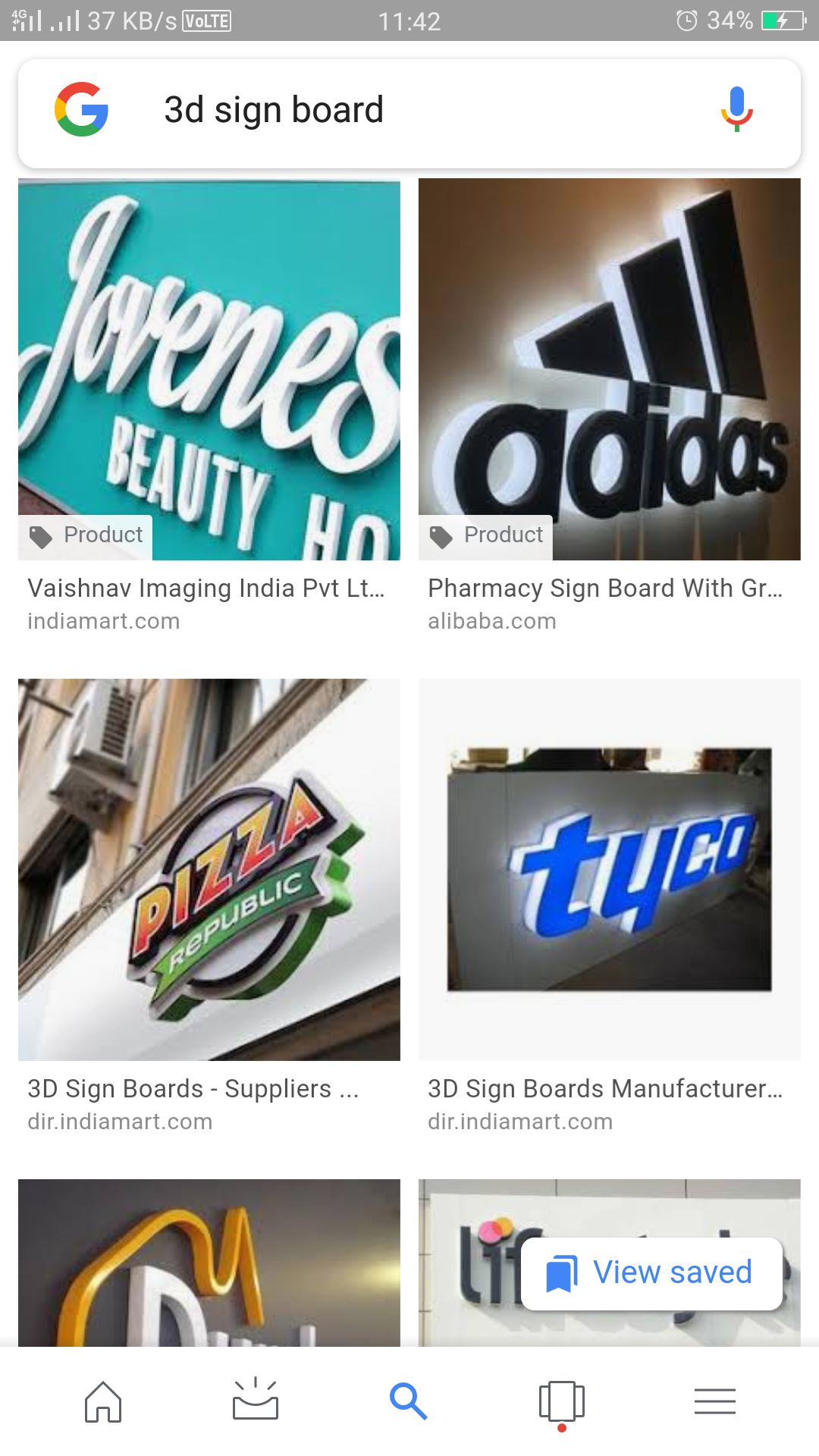The image size is (819, 1456).
Task: Start voice search with the microphone
Action: tap(736, 110)
